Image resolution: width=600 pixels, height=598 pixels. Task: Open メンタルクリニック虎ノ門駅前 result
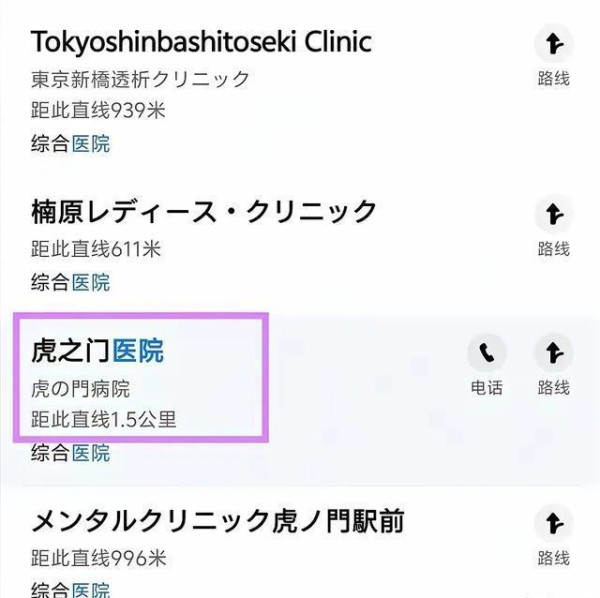pos(218,522)
